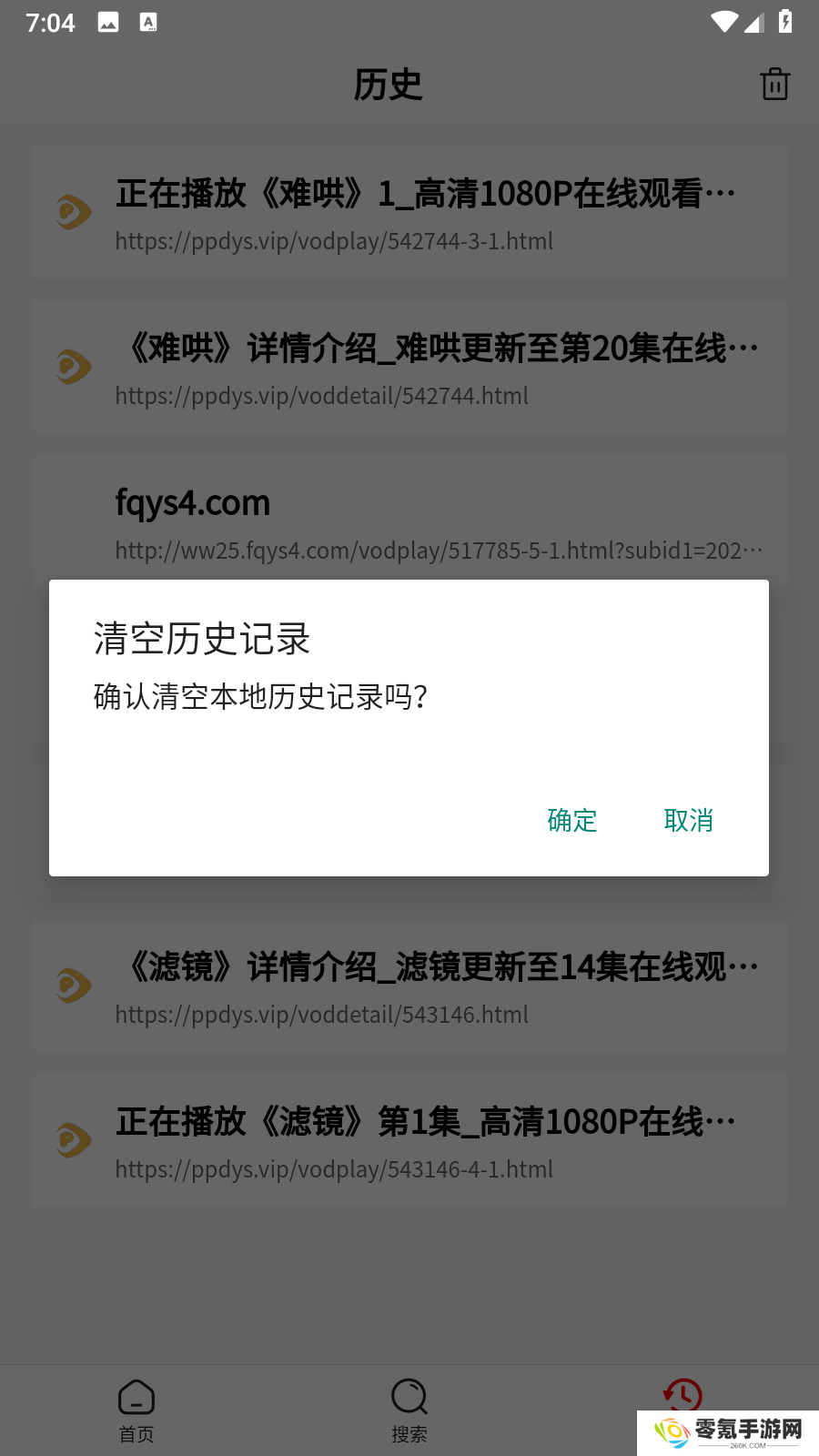Open 正在播放《滤镜》第1集 history entry

410,1141
